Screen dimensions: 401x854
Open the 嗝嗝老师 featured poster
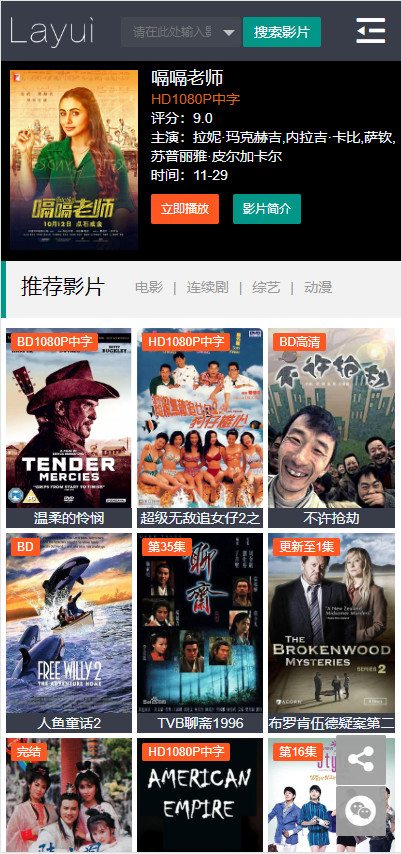(74, 160)
